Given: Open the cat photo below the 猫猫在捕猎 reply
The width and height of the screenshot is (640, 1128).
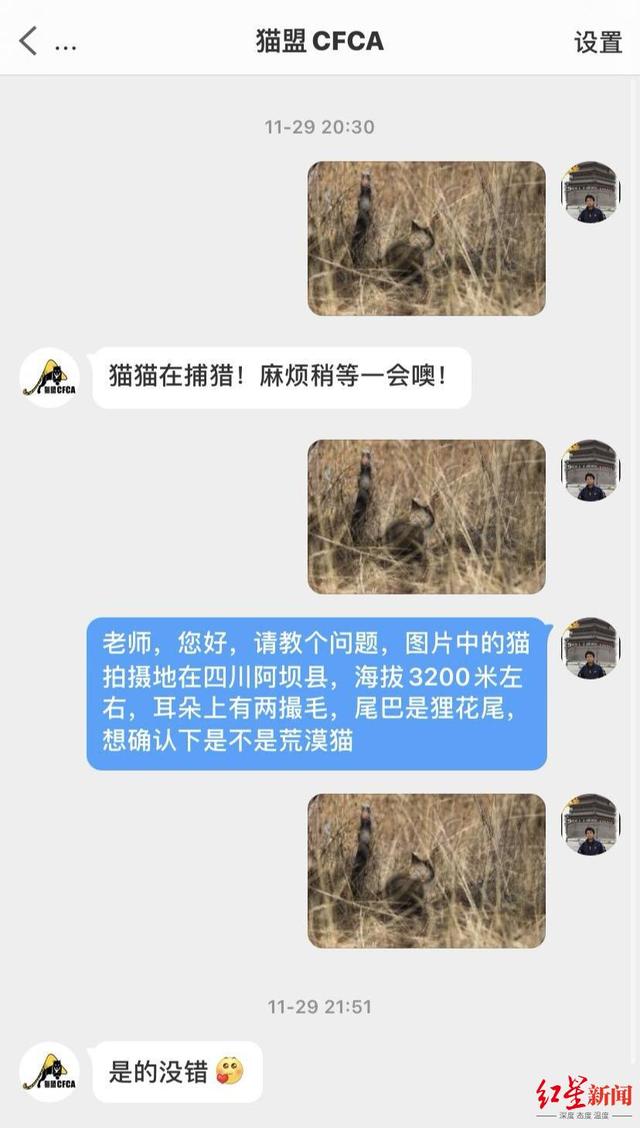Looking at the screenshot, I should point(427,517).
